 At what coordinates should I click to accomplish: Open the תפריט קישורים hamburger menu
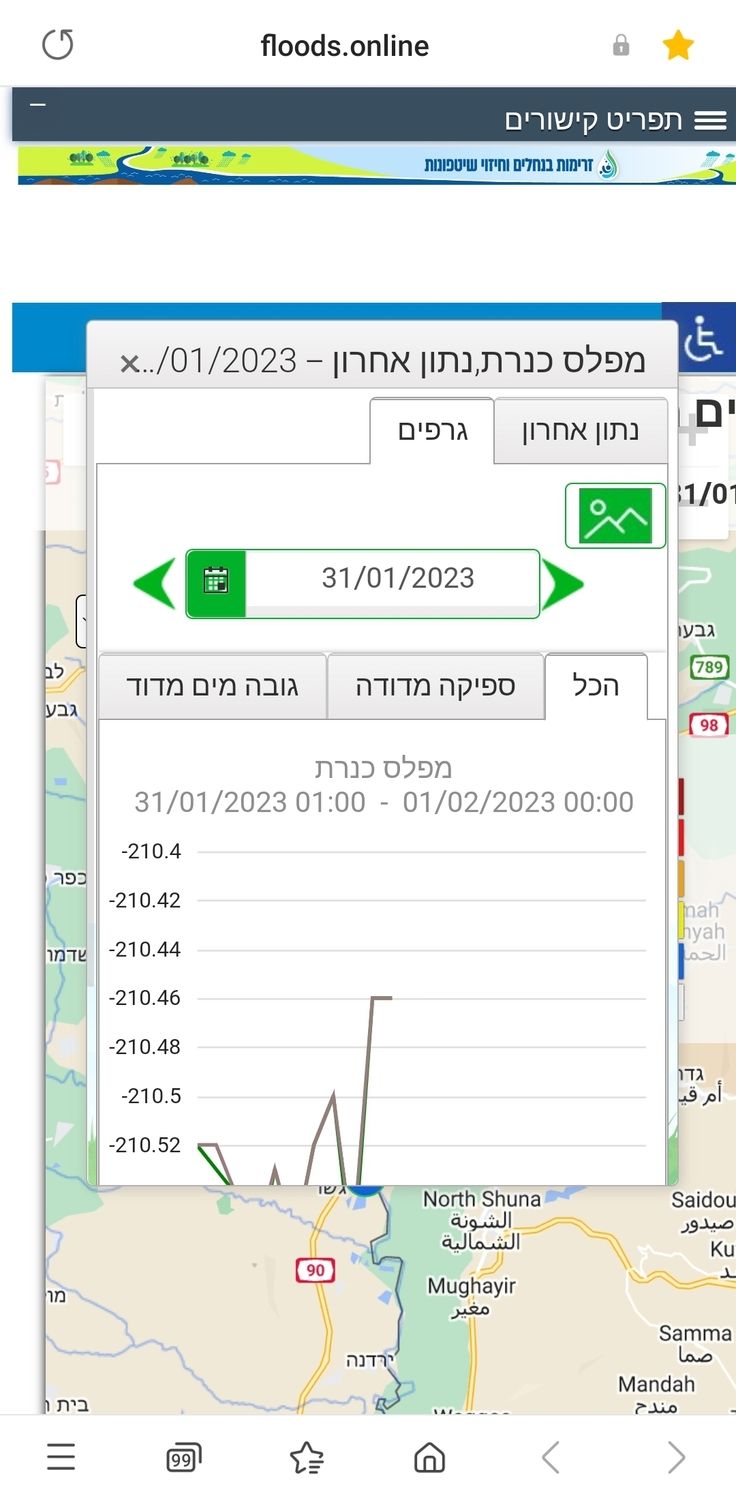tap(710, 120)
